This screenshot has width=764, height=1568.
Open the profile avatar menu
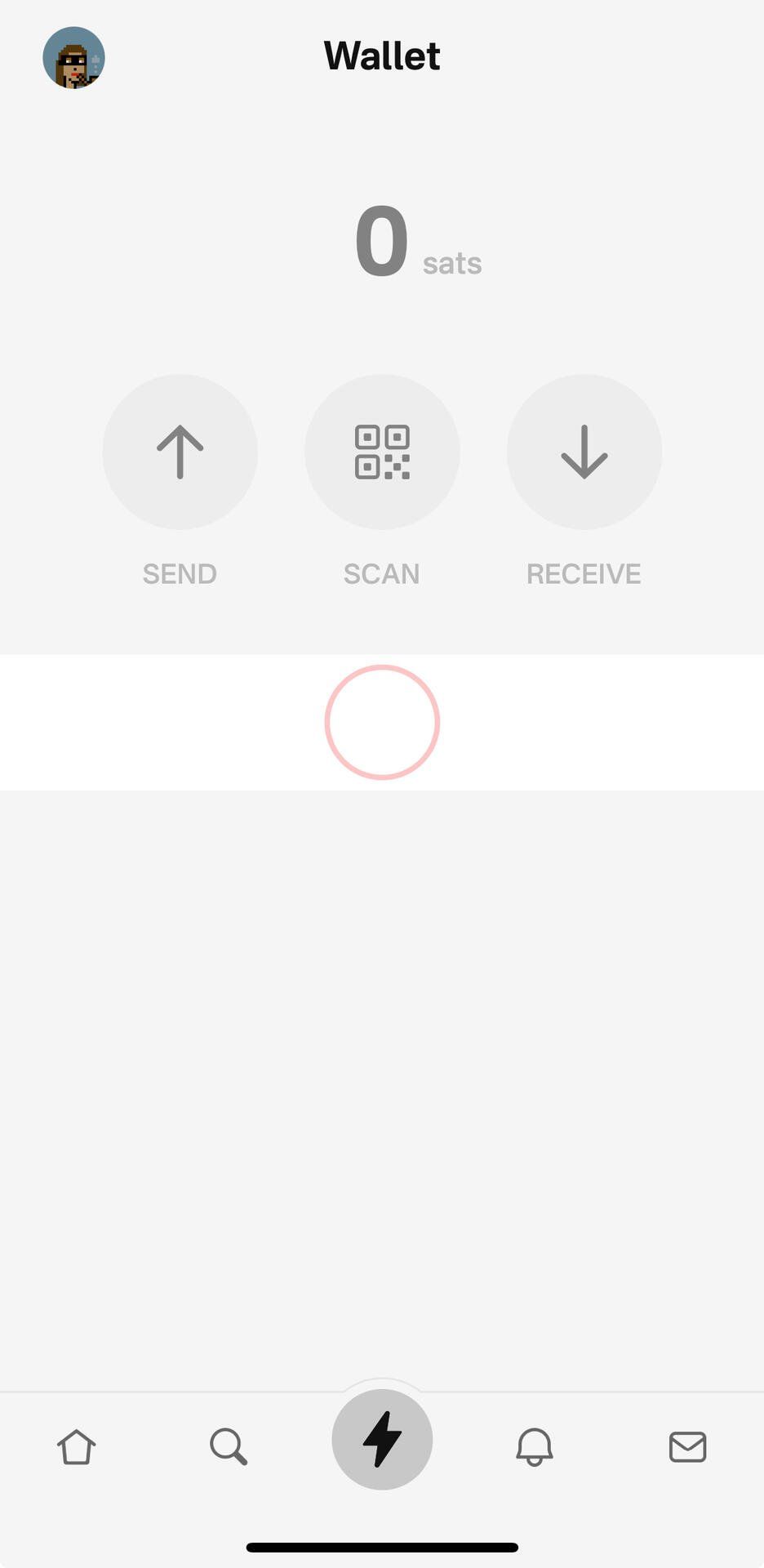pos(73,57)
